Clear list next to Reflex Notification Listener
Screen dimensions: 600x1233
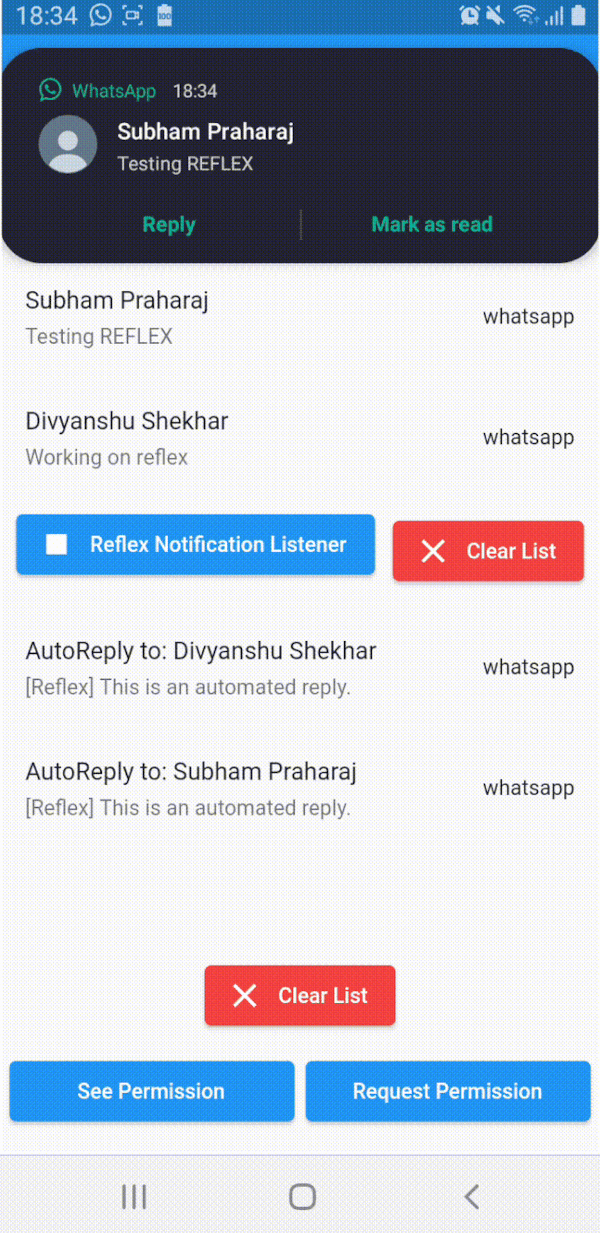coord(488,551)
